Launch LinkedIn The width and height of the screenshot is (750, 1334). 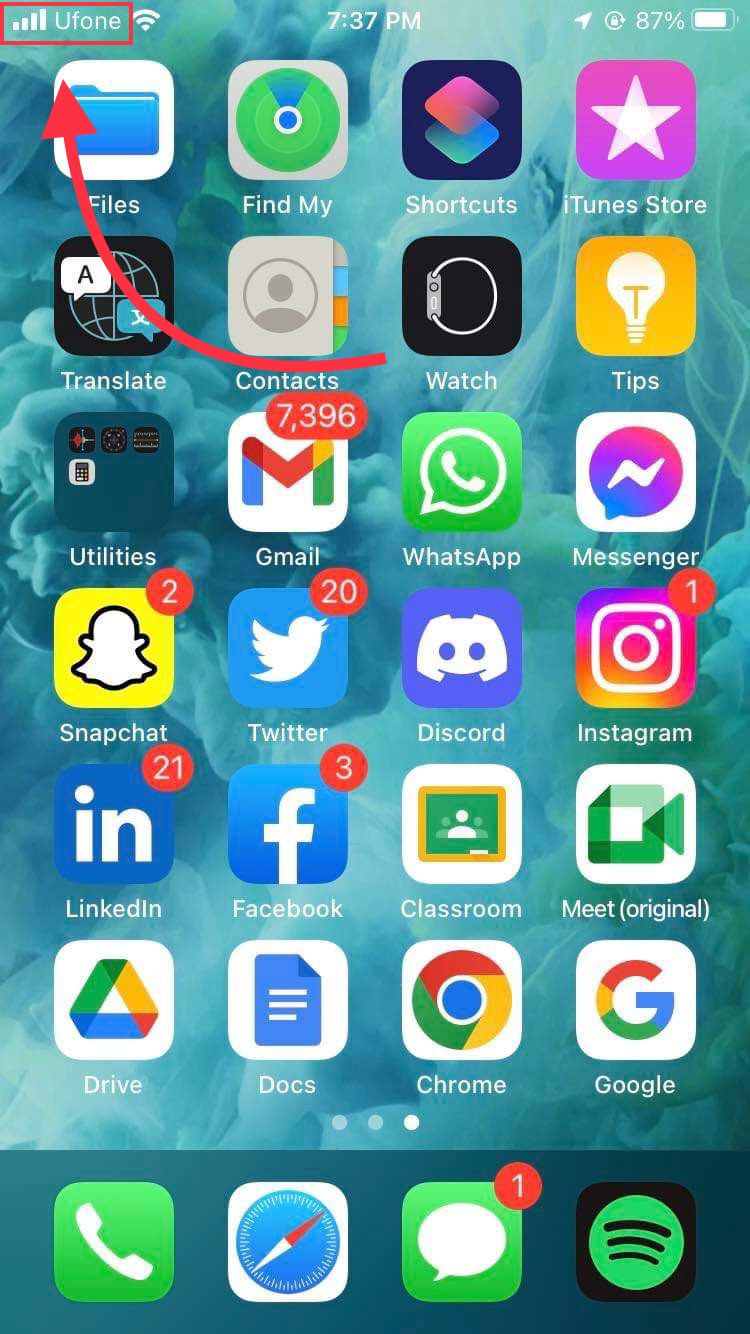114,824
